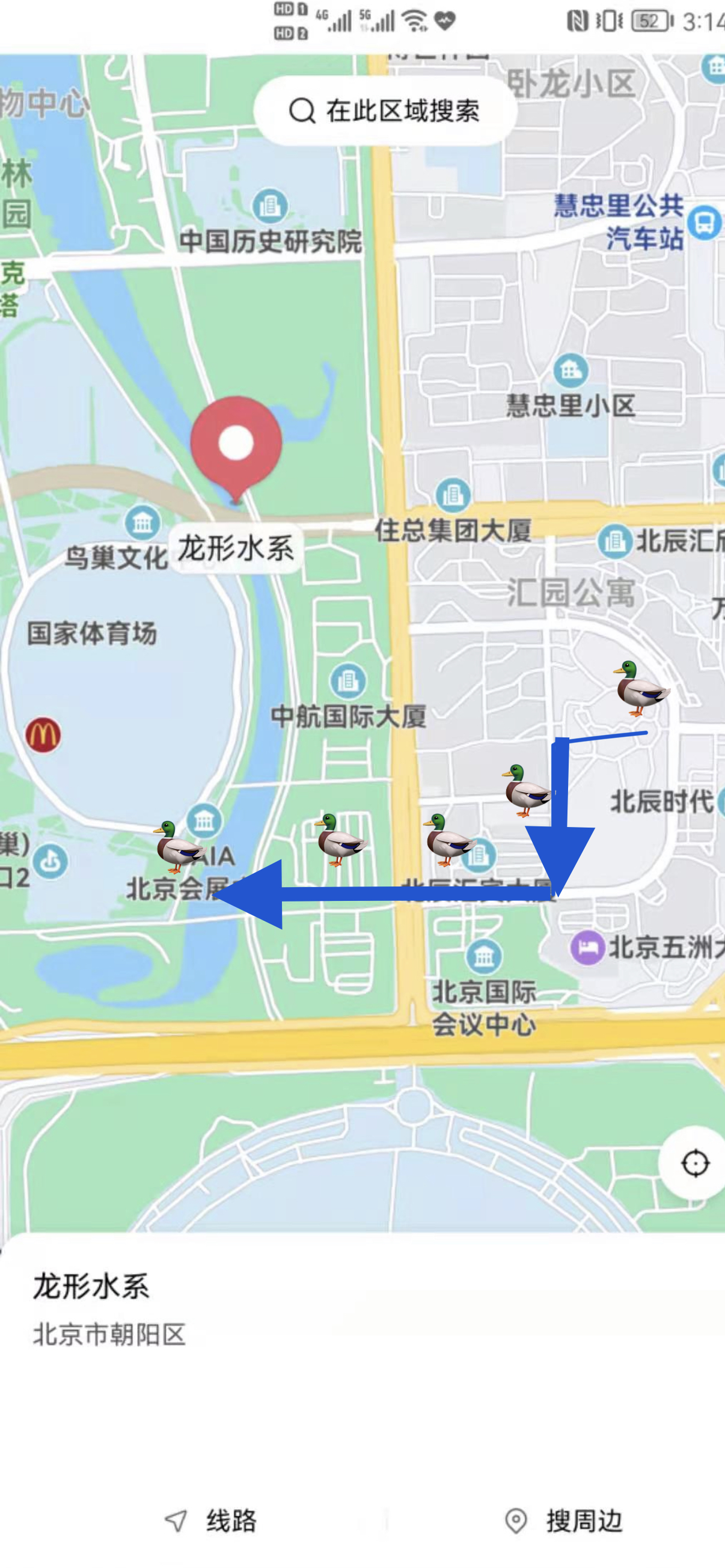Screen dimensions: 725x1568
Task: Open the 龙形水系 place details card
Action: pos(362,1309)
